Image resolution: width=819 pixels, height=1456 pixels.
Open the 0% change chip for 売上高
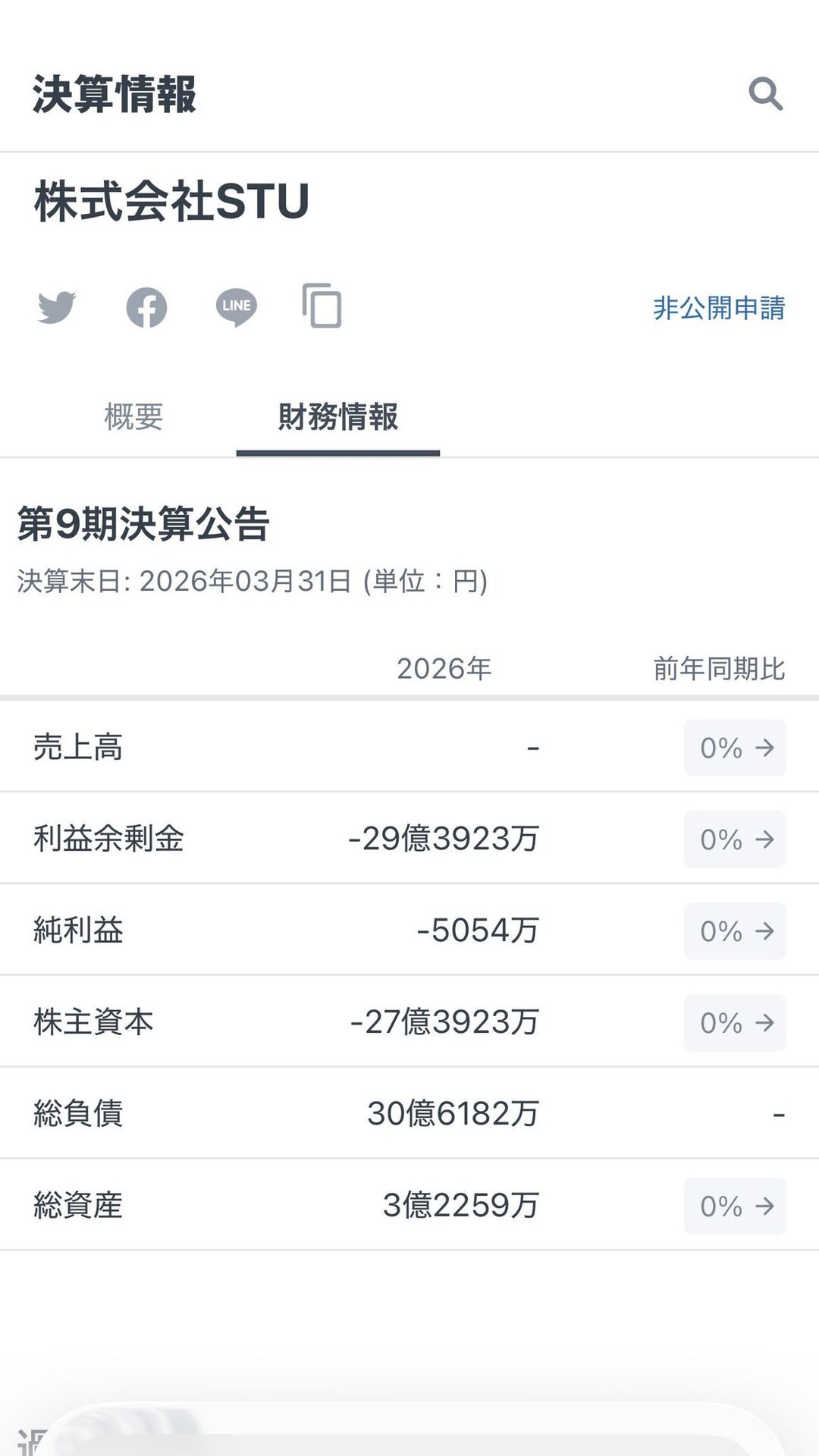tap(735, 748)
